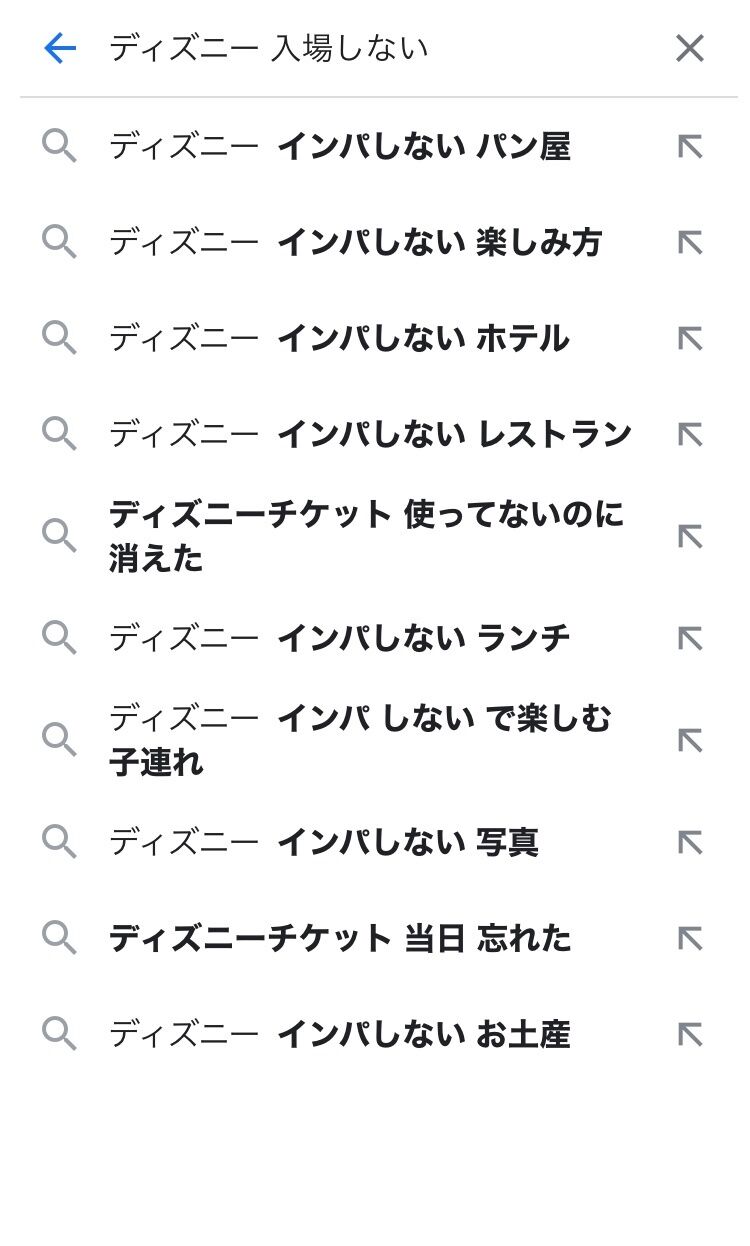
Task: Search for インパしない 写真
Action: [x=325, y=842]
